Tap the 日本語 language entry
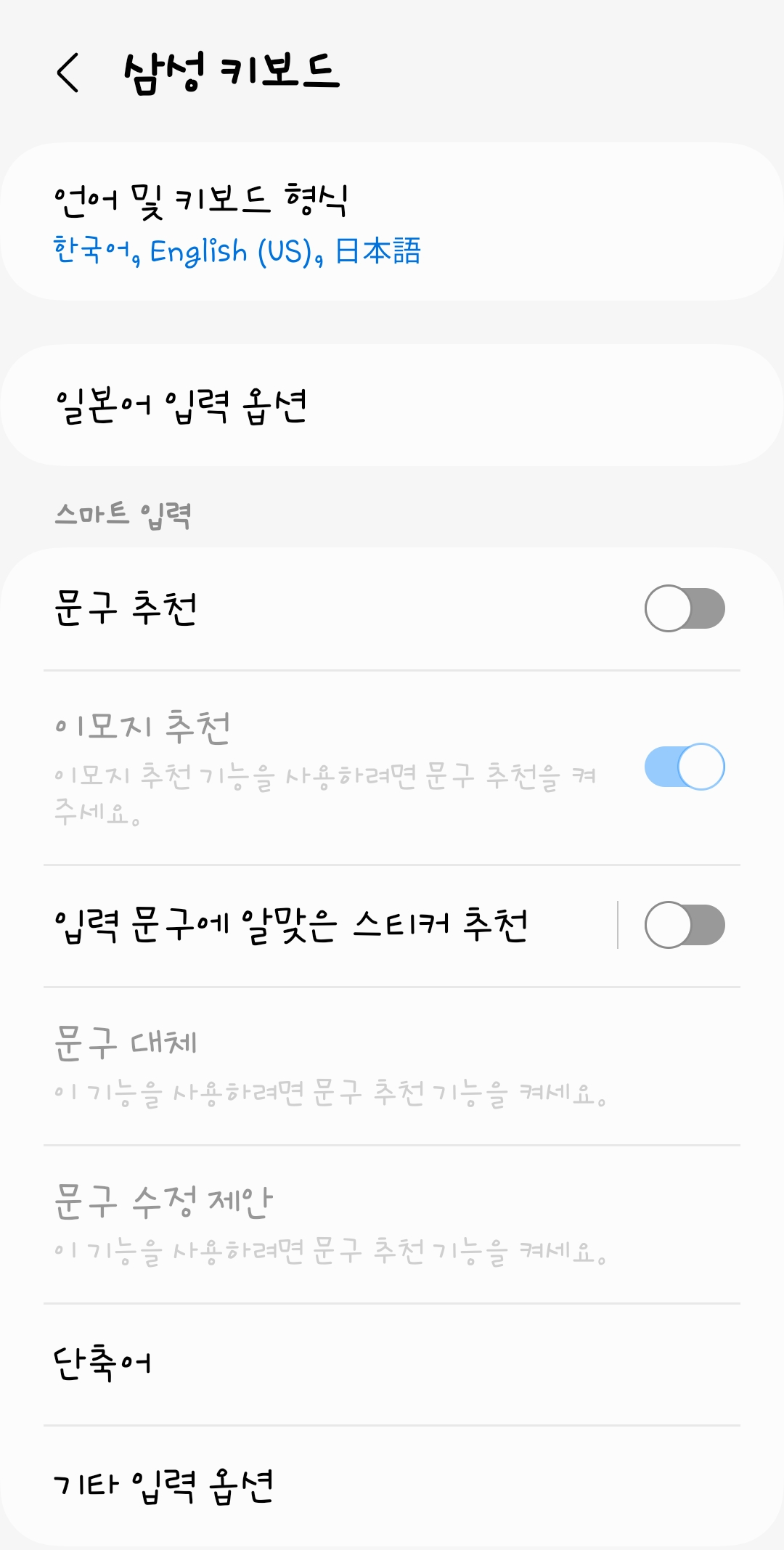 click(x=381, y=250)
